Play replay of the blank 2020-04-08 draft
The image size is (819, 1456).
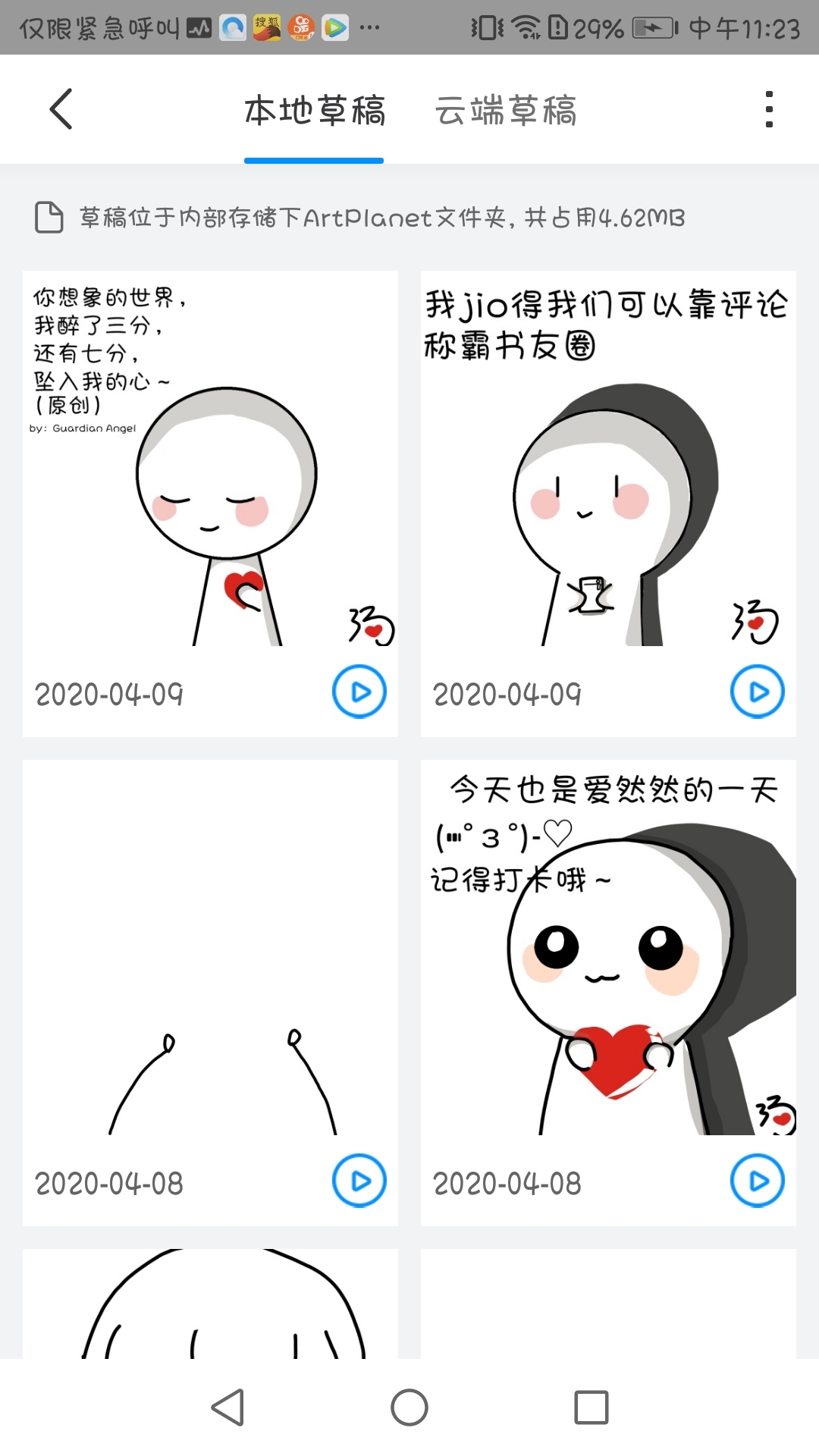(359, 1181)
